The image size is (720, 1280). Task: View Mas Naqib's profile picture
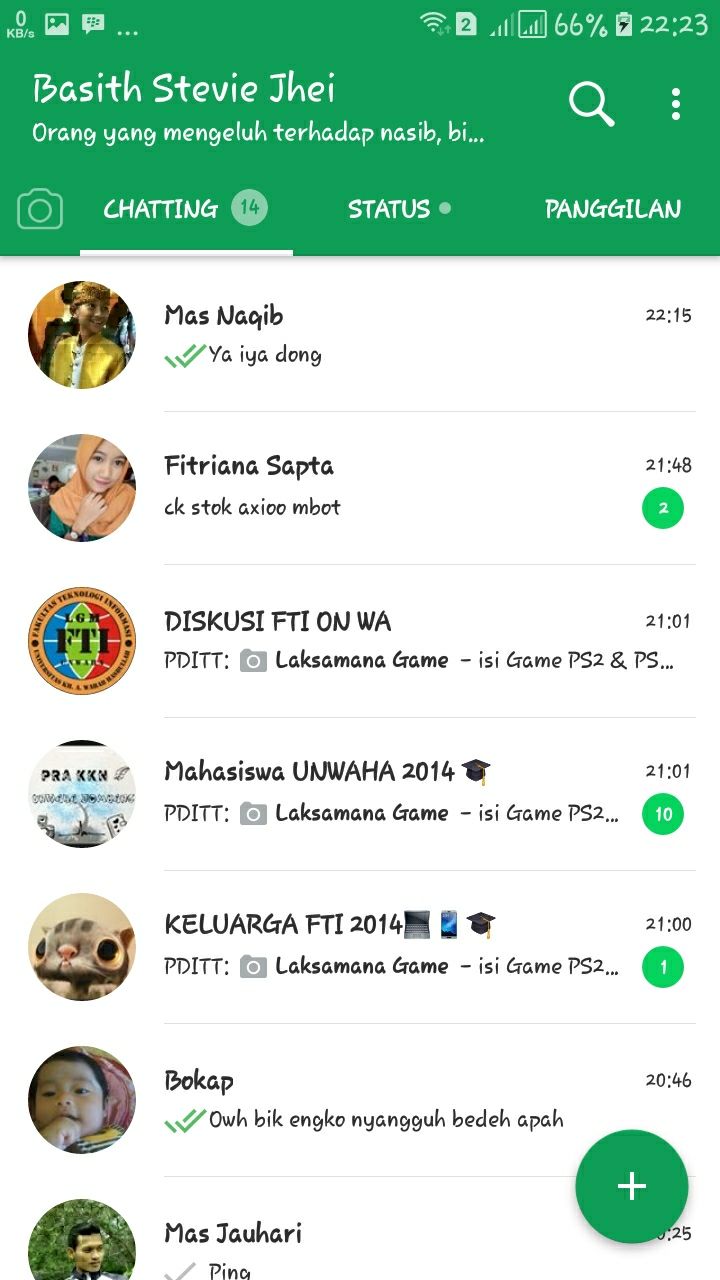point(82,335)
